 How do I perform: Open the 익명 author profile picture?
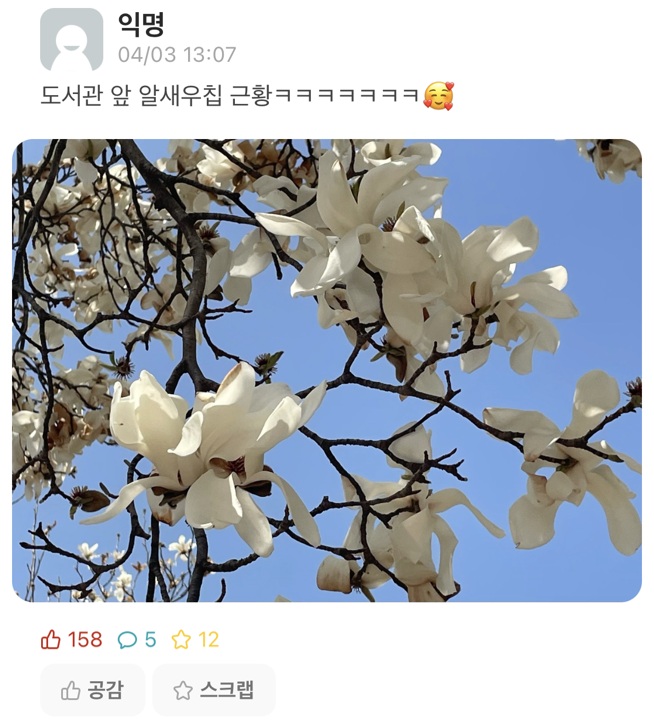[71, 40]
